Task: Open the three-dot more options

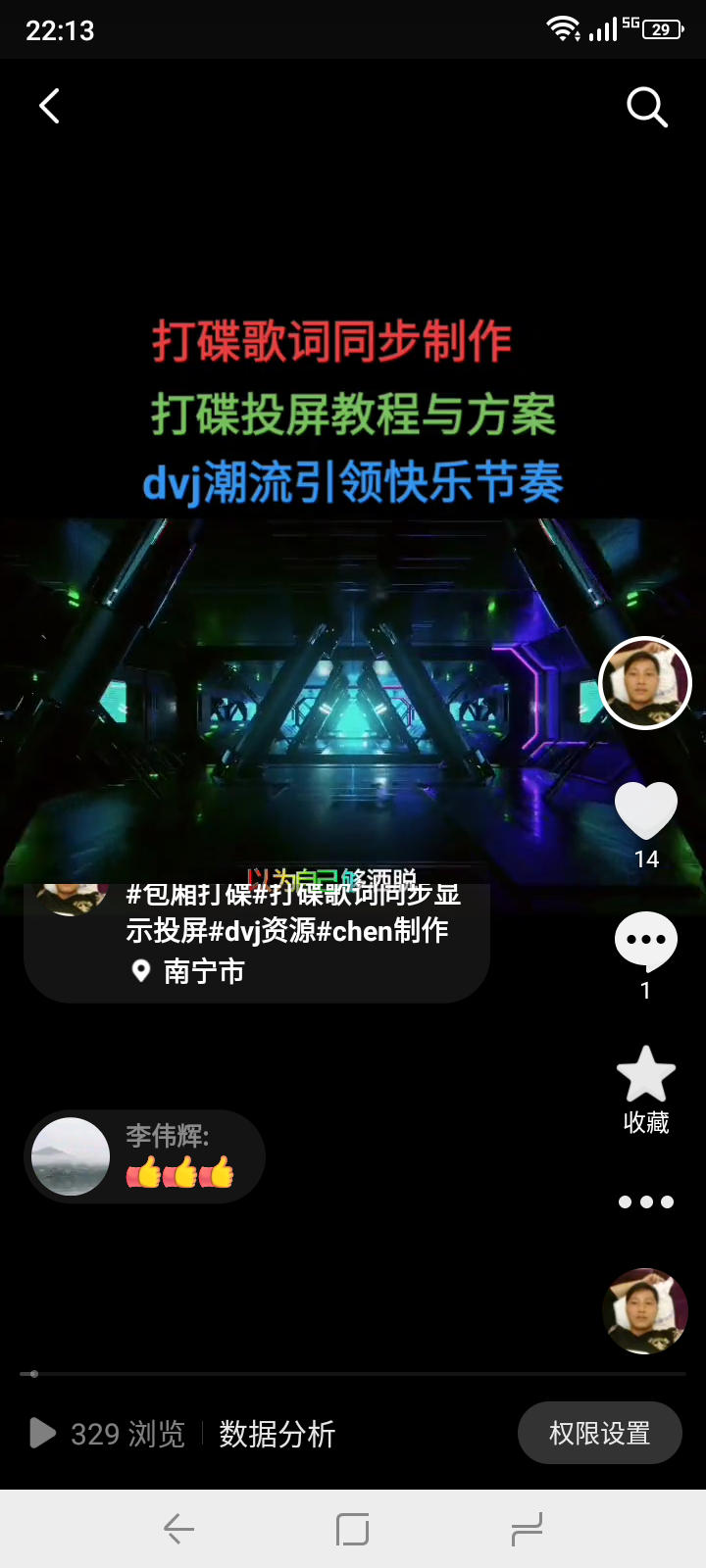Action: pyautogui.click(x=645, y=1202)
